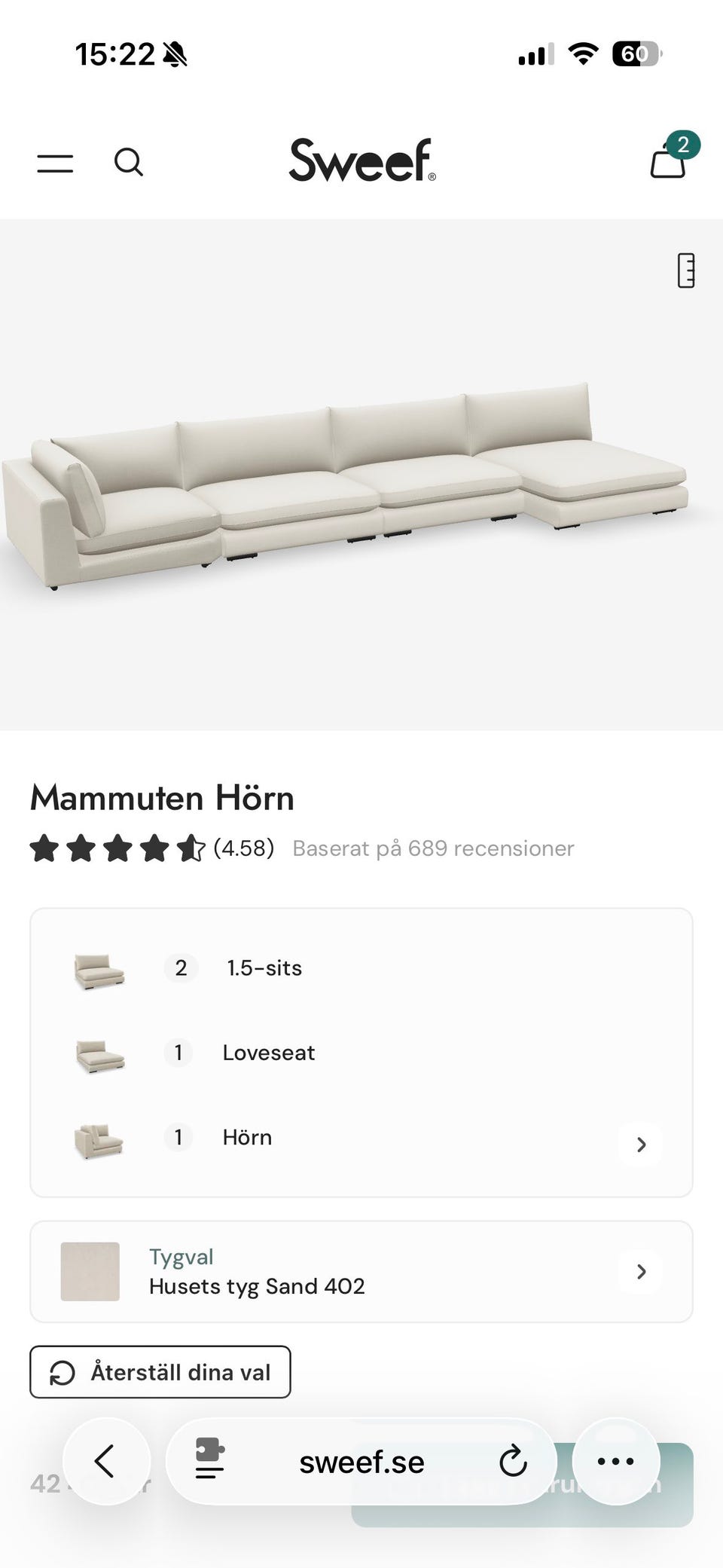This screenshot has height=1568, width=723.
Task: Reload the sweef.se page
Action: pyautogui.click(x=513, y=1462)
